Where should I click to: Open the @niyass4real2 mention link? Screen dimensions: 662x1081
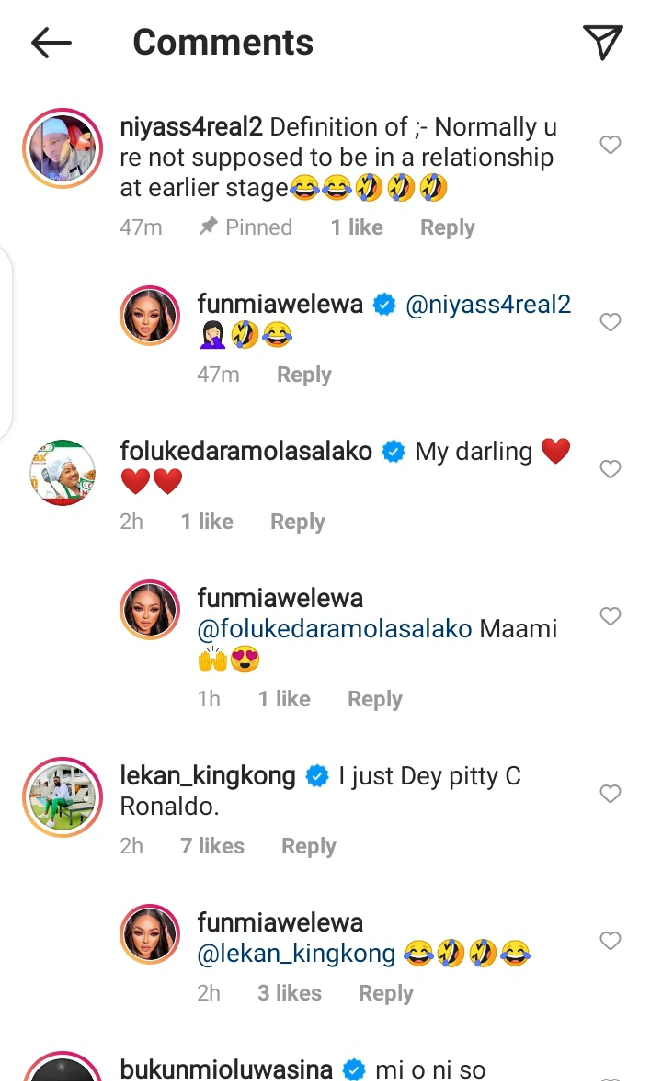click(x=488, y=304)
